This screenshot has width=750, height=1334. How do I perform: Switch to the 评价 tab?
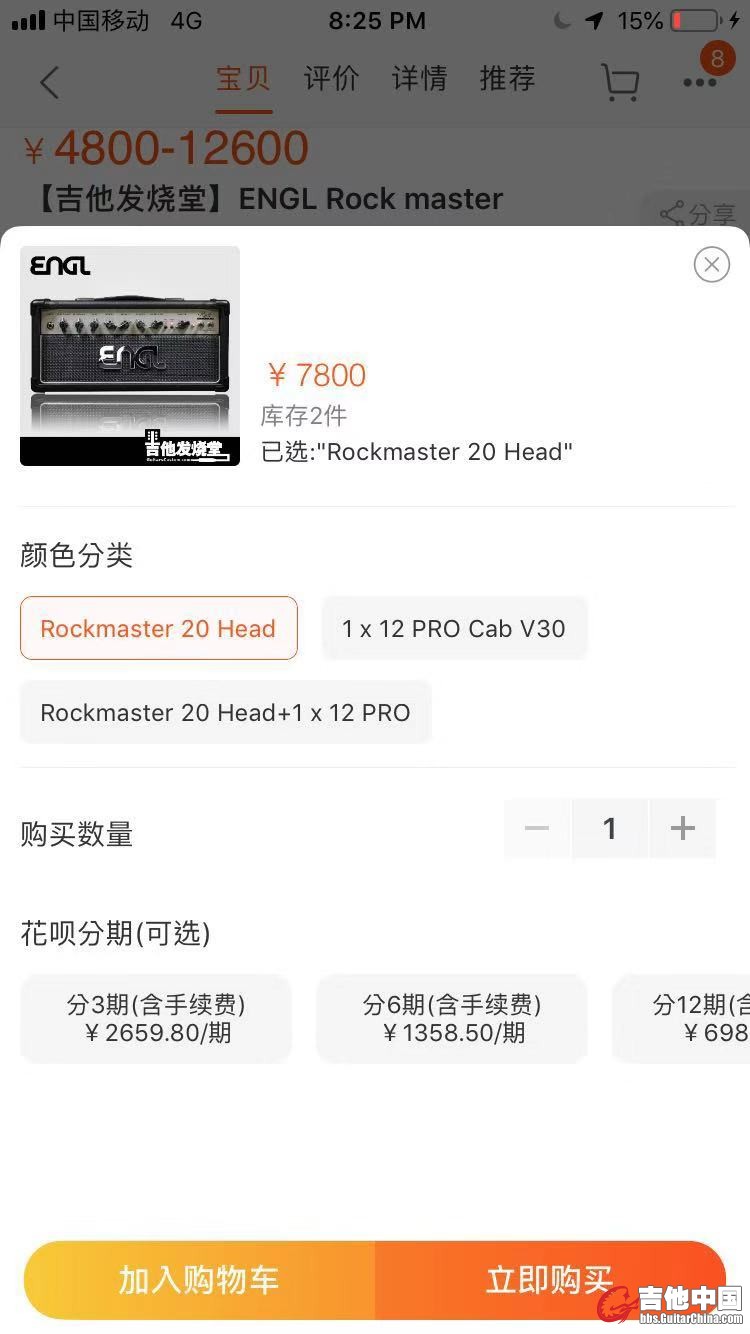(x=331, y=79)
